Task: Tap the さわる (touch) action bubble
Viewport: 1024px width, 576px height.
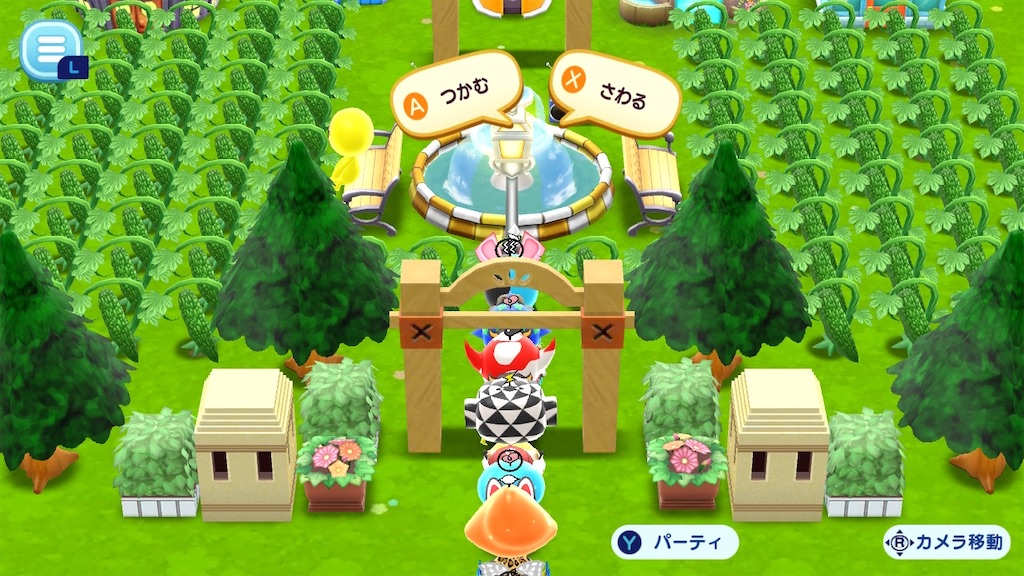Action: coord(614,93)
